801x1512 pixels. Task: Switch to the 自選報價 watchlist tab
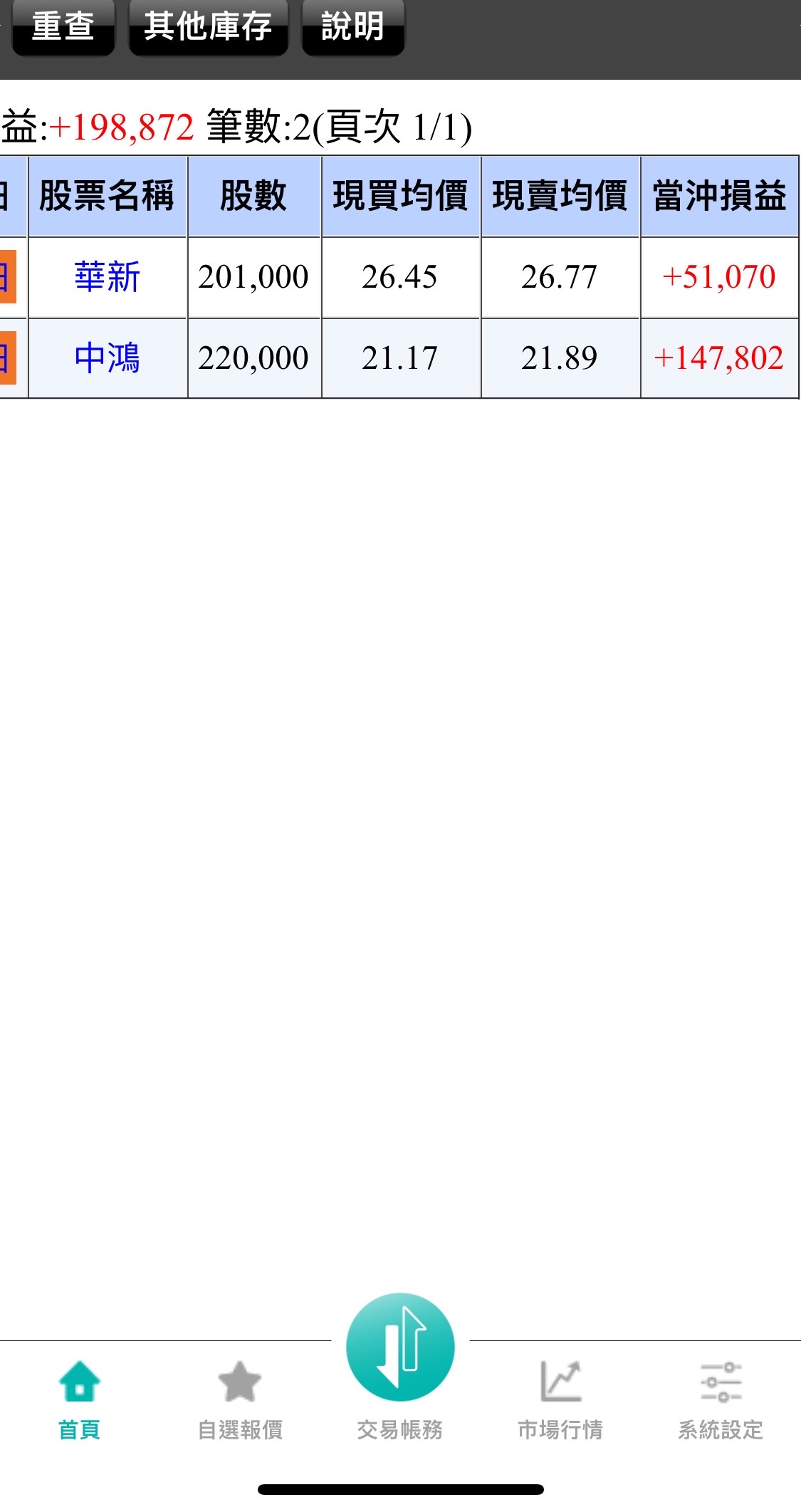(240, 1399)
